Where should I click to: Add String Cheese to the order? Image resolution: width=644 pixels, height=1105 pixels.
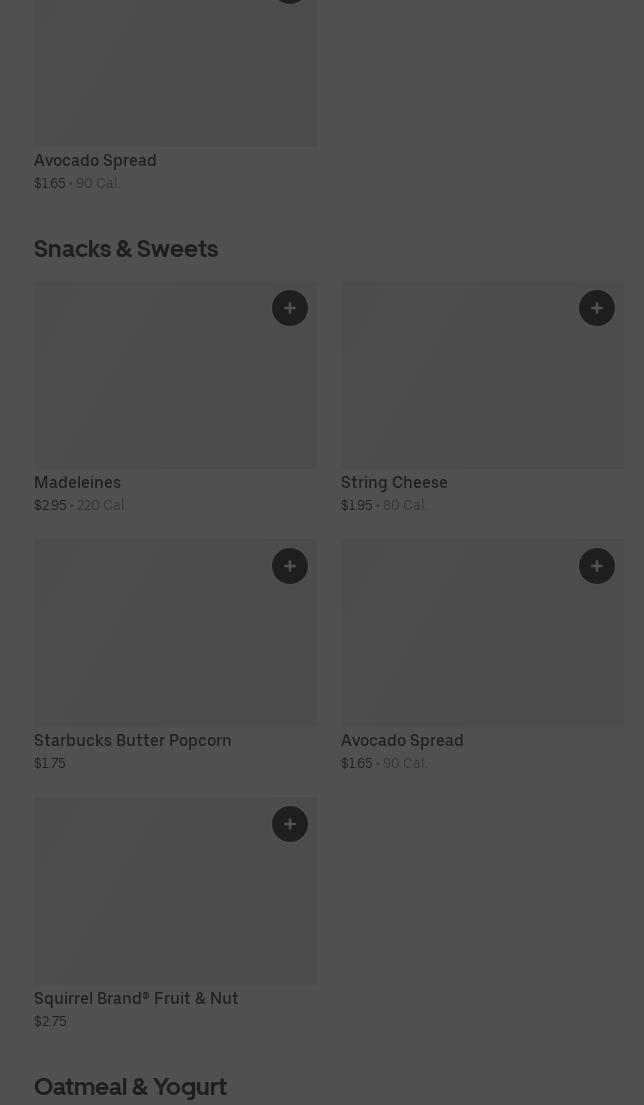pos(597,308)
